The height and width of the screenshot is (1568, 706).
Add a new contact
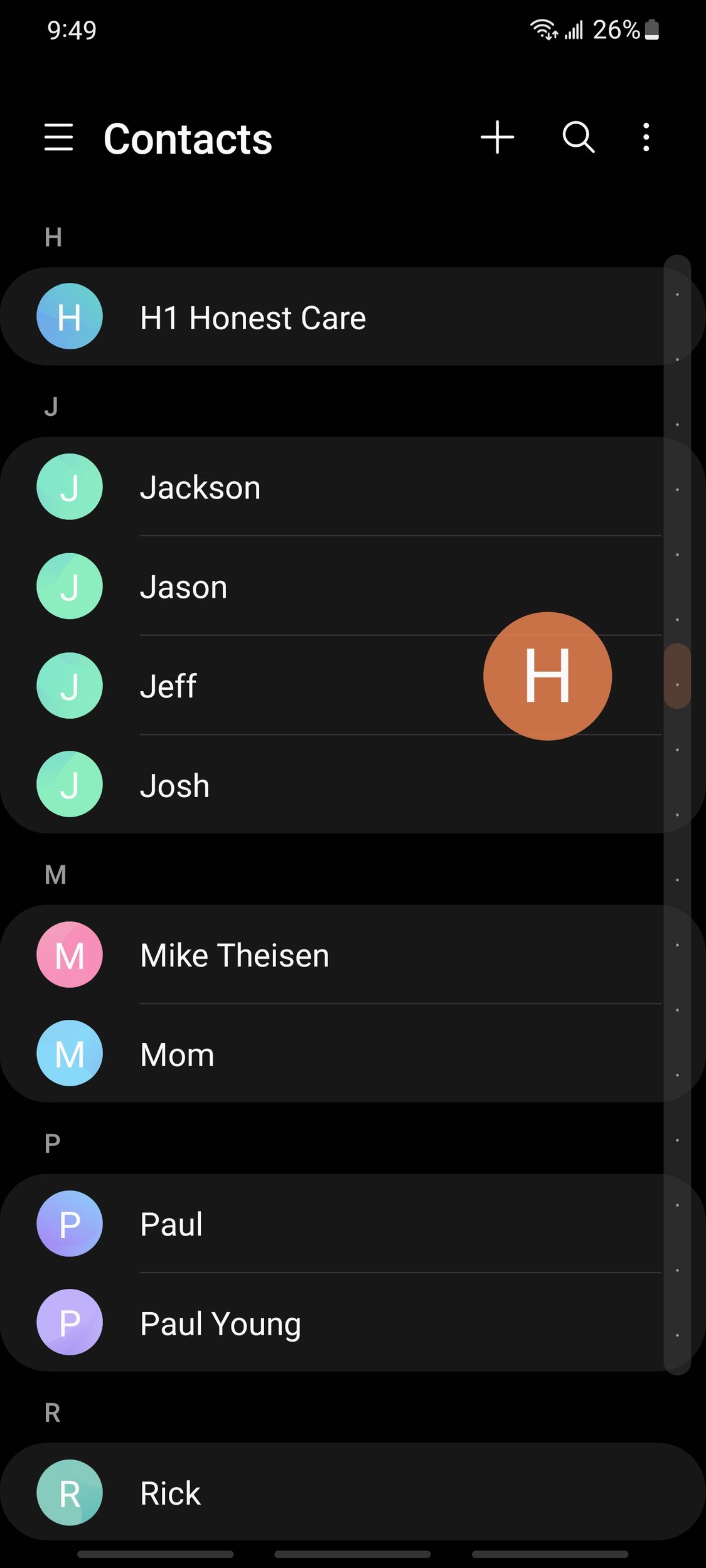click(x=498, y=137)
